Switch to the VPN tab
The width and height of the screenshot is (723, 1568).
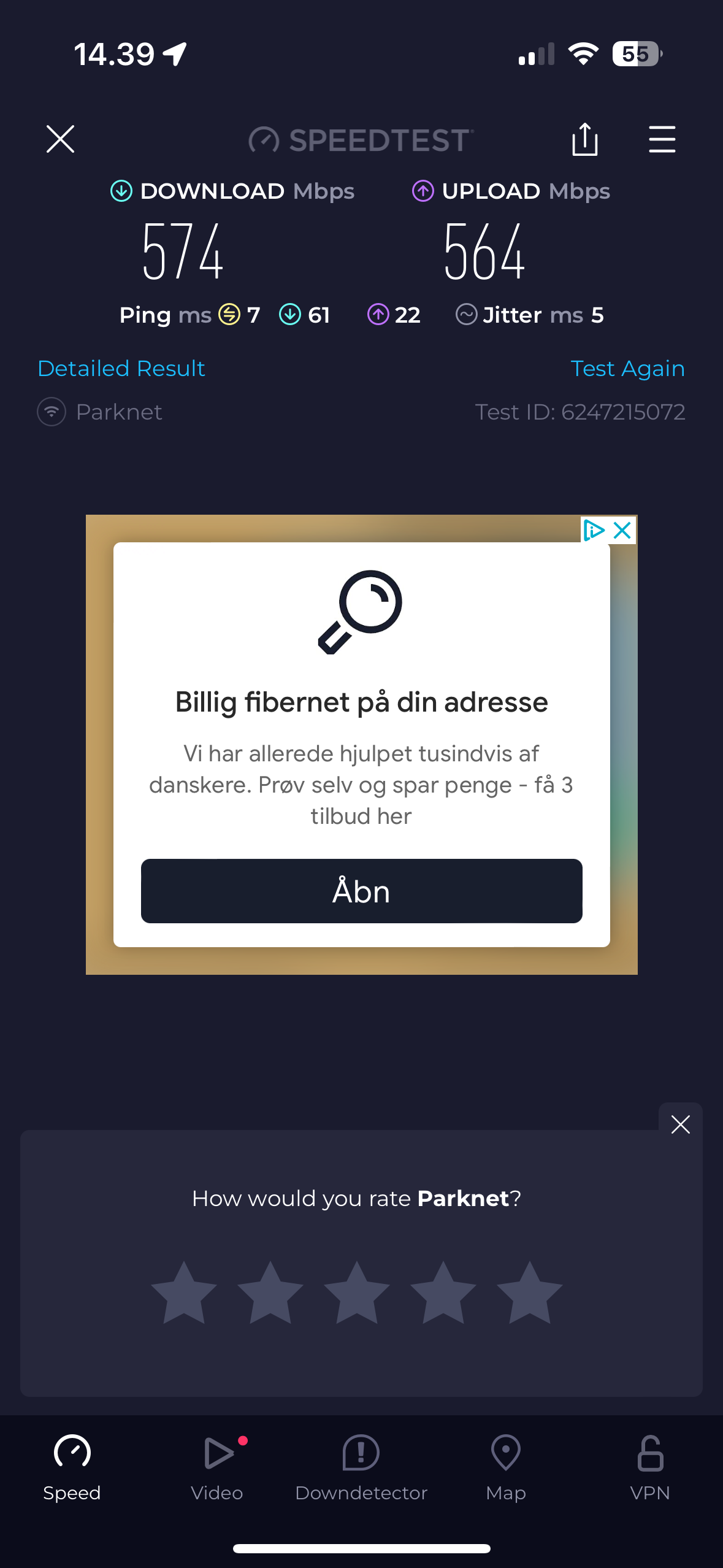pyautogui.click(x=650, y=1467)
